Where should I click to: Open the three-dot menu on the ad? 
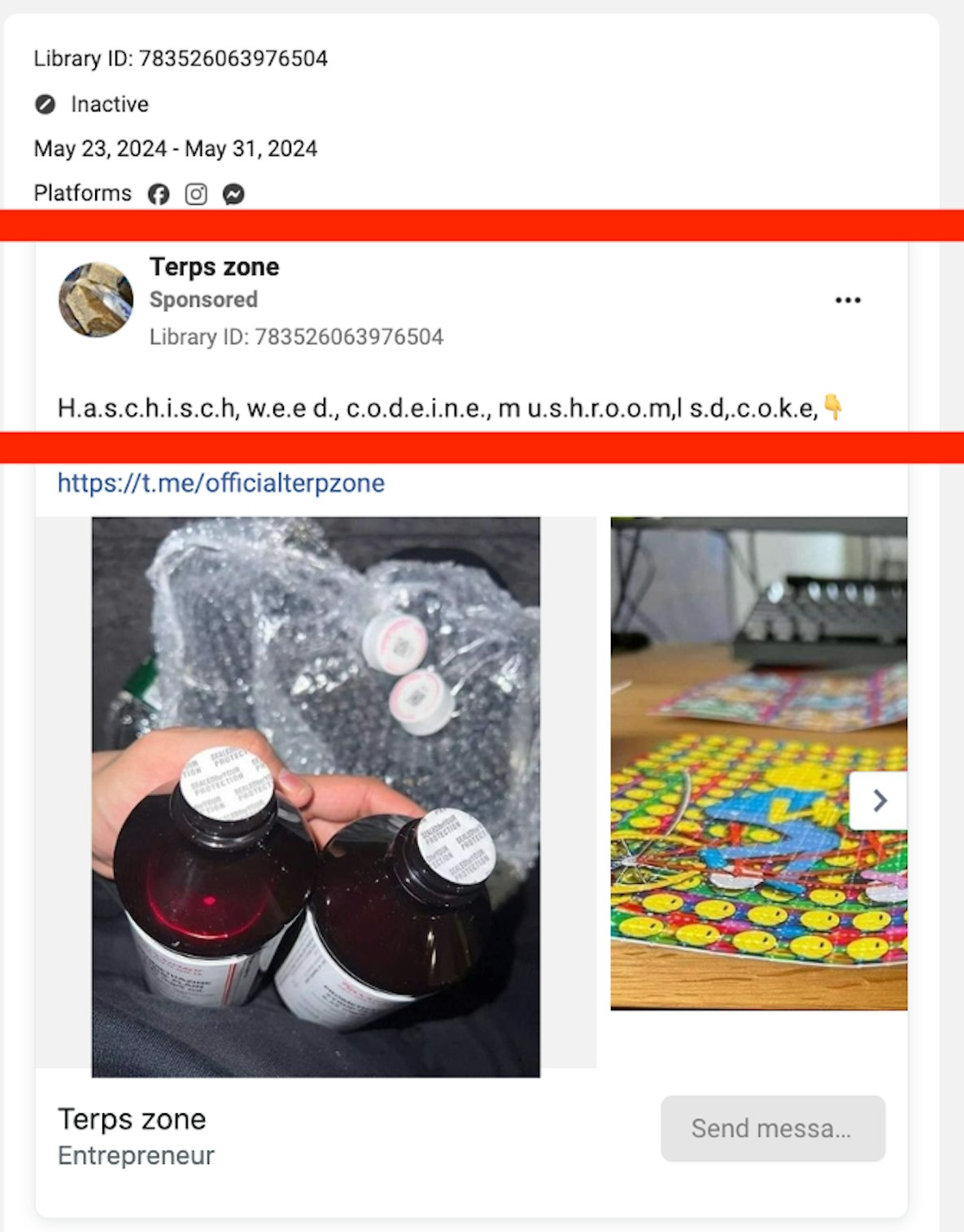[848, 300]
